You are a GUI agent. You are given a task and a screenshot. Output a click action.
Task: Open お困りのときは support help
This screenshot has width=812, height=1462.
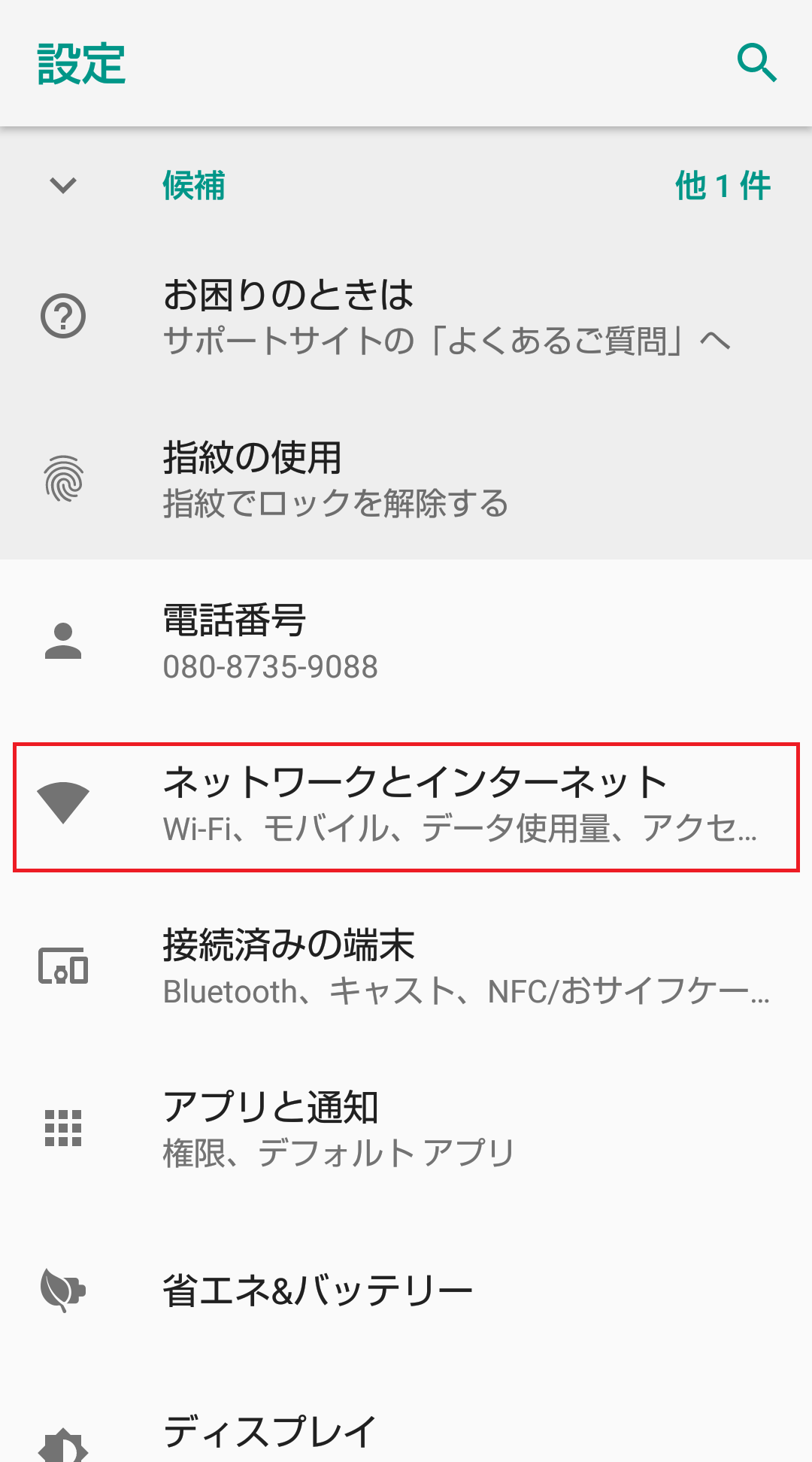406,316
